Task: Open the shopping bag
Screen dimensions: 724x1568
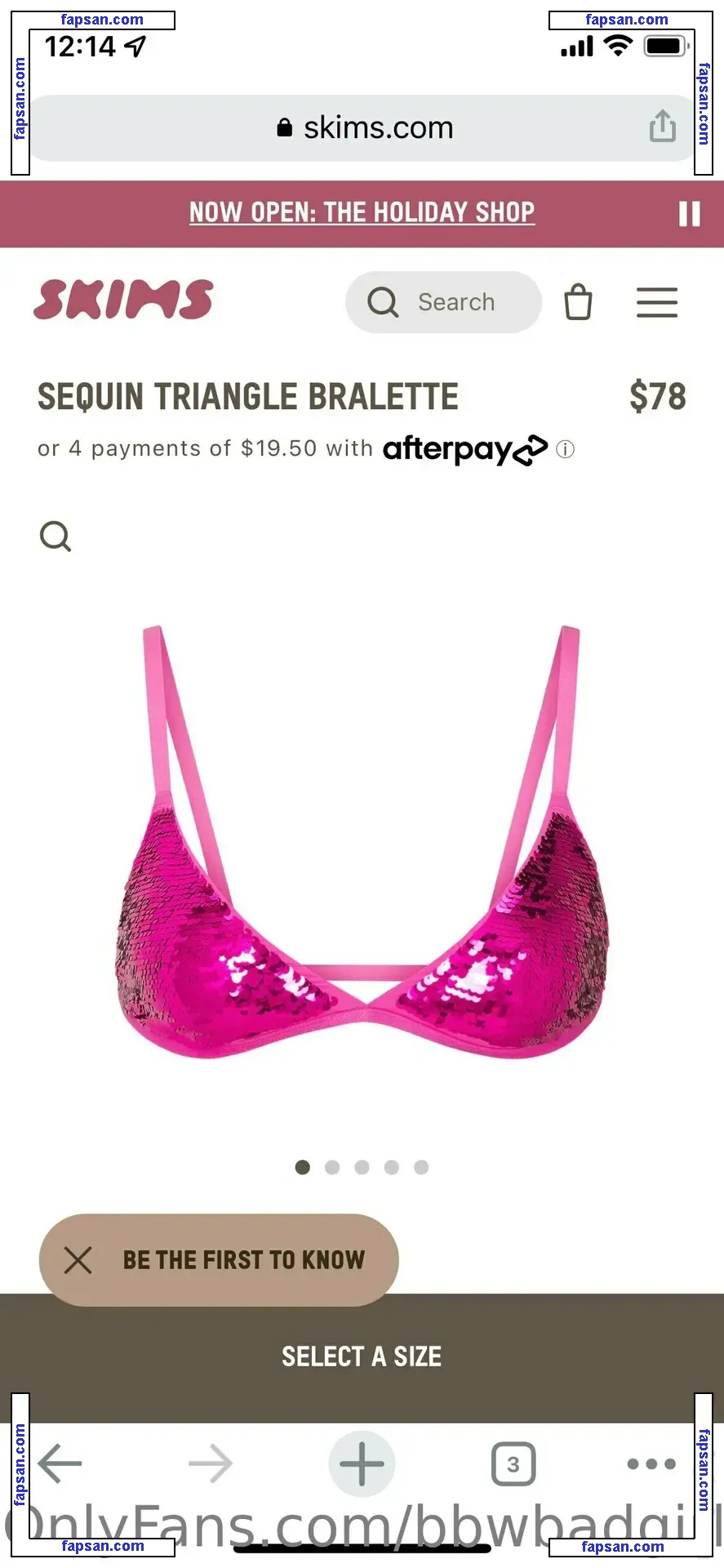Action: point(578,302)
